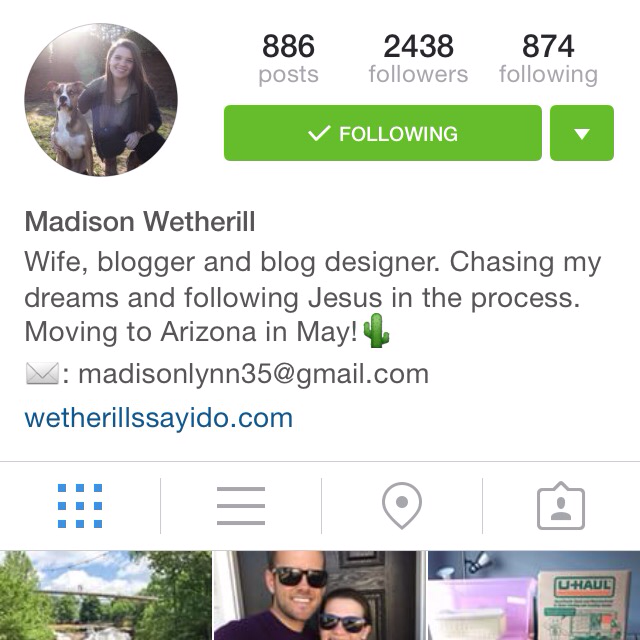Show the tagged photos tab
This screenshot has height=640, width=640.
560,505
